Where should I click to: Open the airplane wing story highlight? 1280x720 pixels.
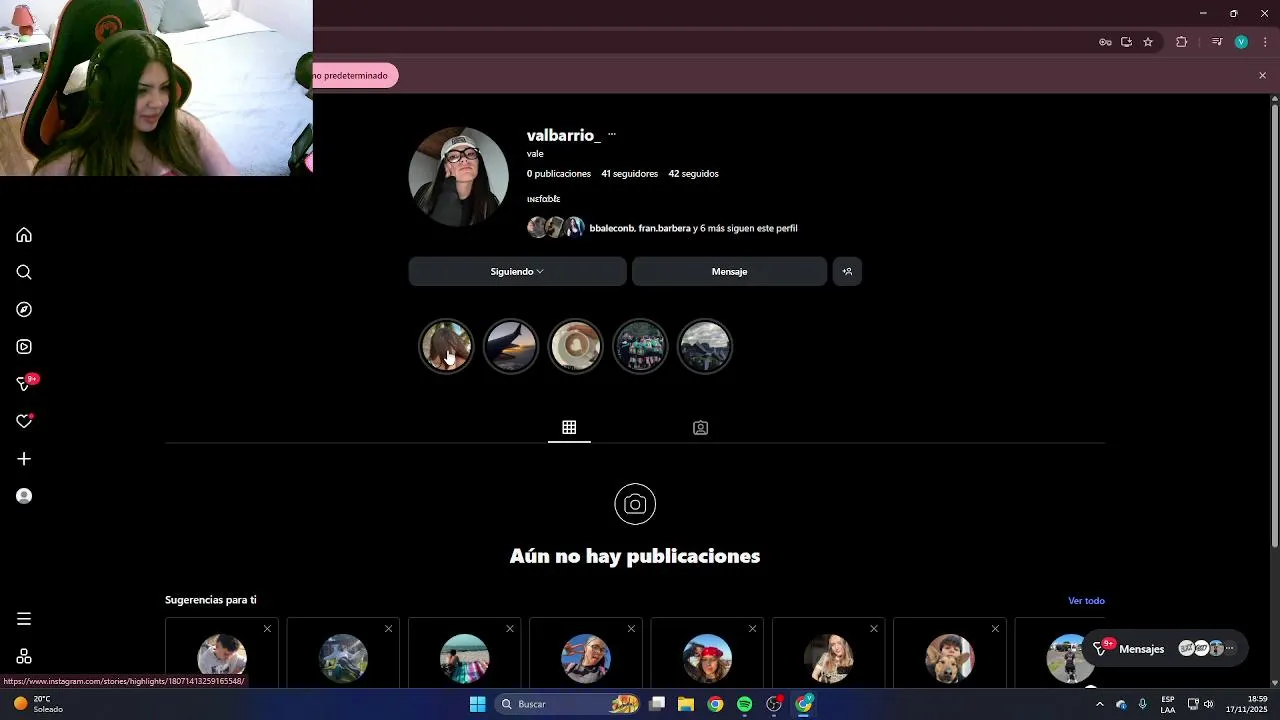click(x=511, y=346)
